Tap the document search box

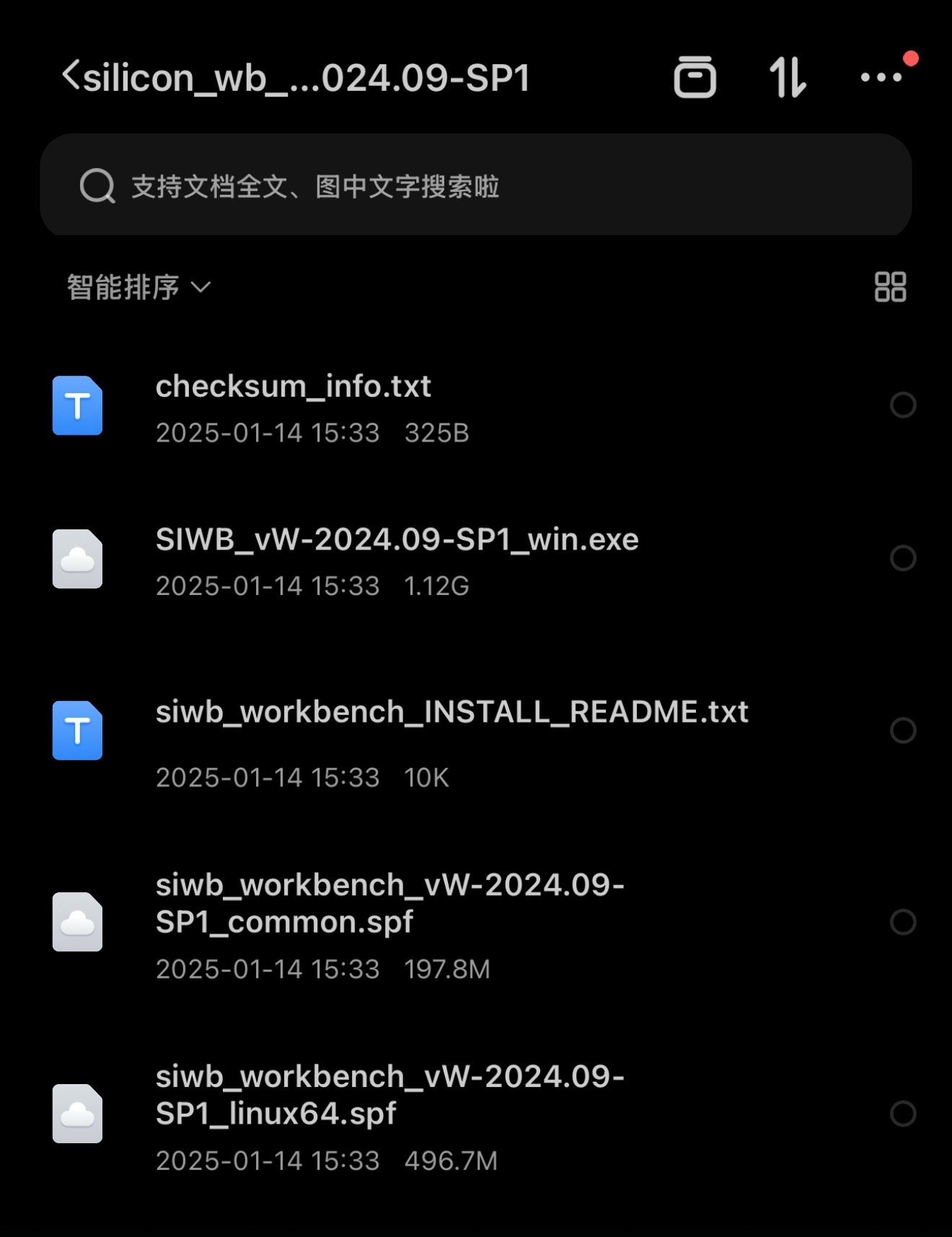476,185
